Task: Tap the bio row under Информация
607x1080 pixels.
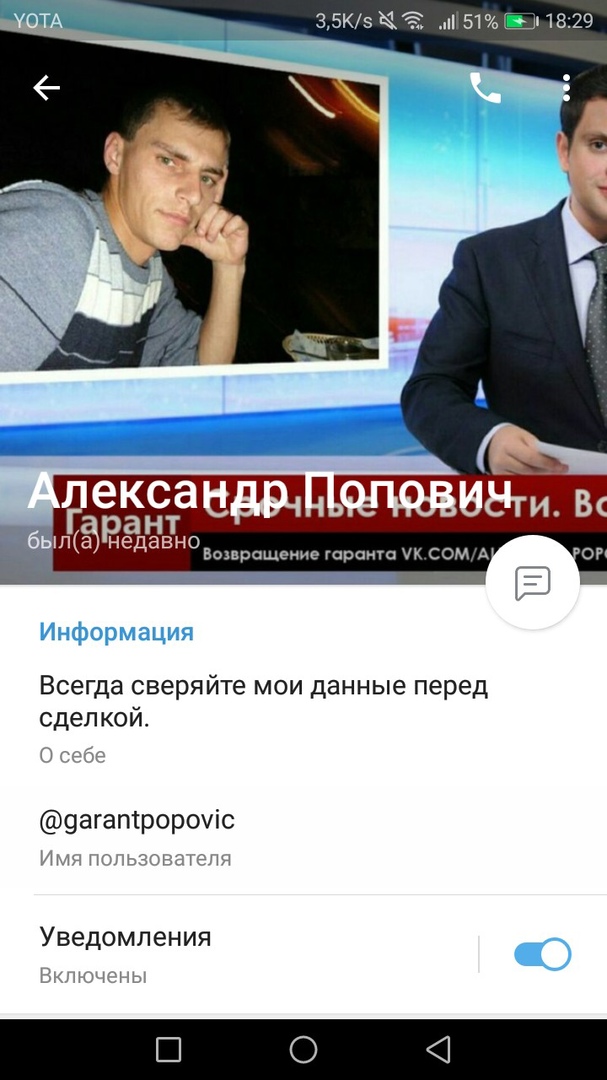Action: tap(264, 718)
